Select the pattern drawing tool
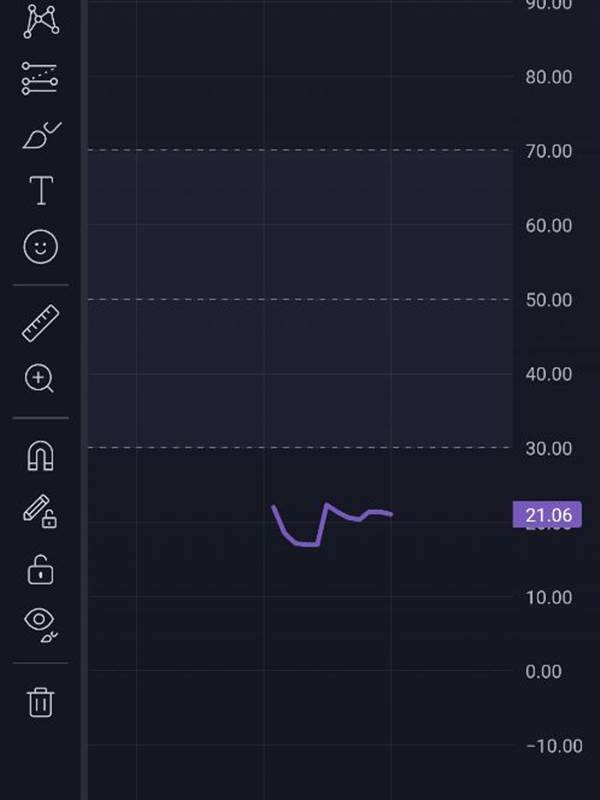The image size is (600, 800). click(40, 20)
